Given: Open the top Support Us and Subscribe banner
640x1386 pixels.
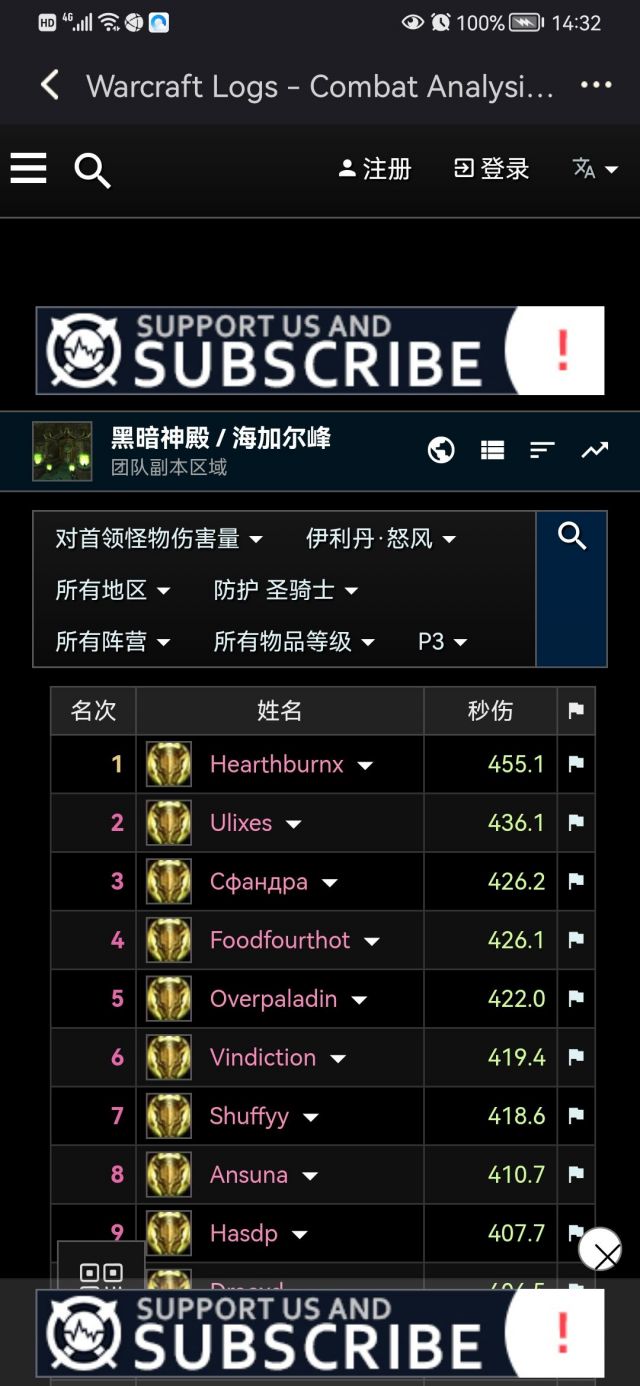Looking at the screenshot, I should point(319,351).
